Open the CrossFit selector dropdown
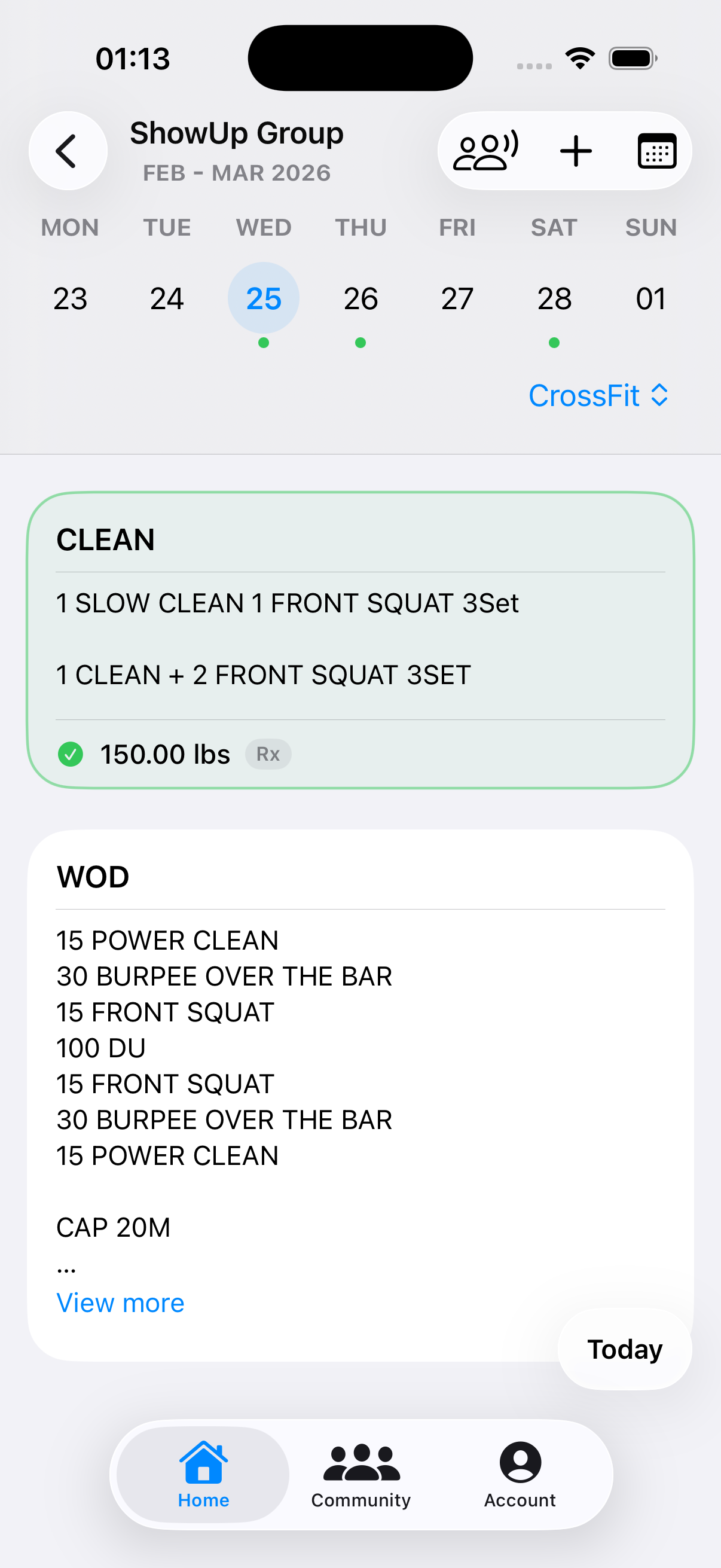Image resolution: width=721 pixels, height=1568 pixels. pyautogui.click(x=598, y=395)
